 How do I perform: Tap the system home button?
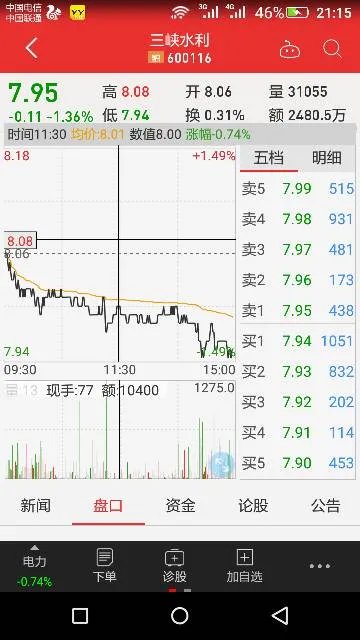(180, 616)
